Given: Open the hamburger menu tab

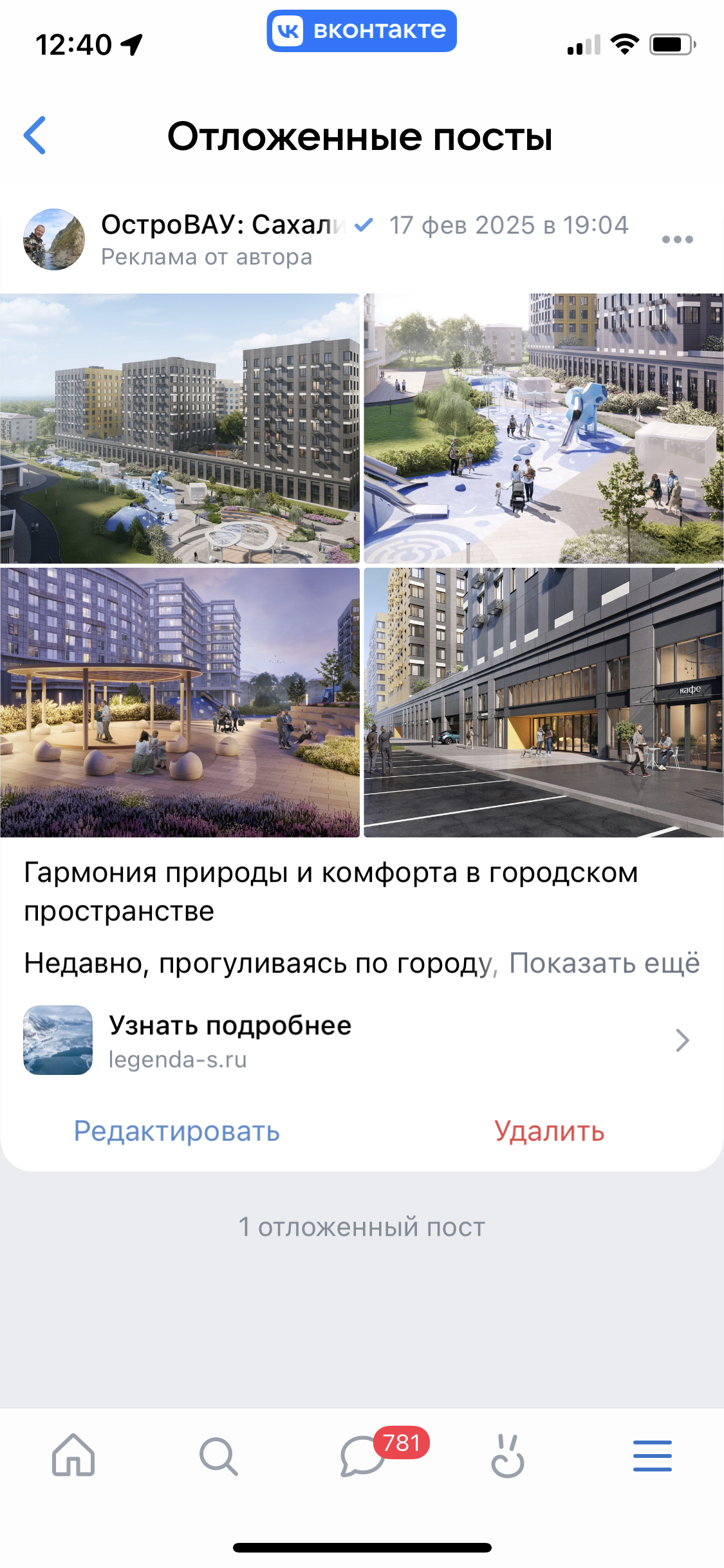Looking at the screenshot, I should pyautogui.click(x=653, y=1456).
